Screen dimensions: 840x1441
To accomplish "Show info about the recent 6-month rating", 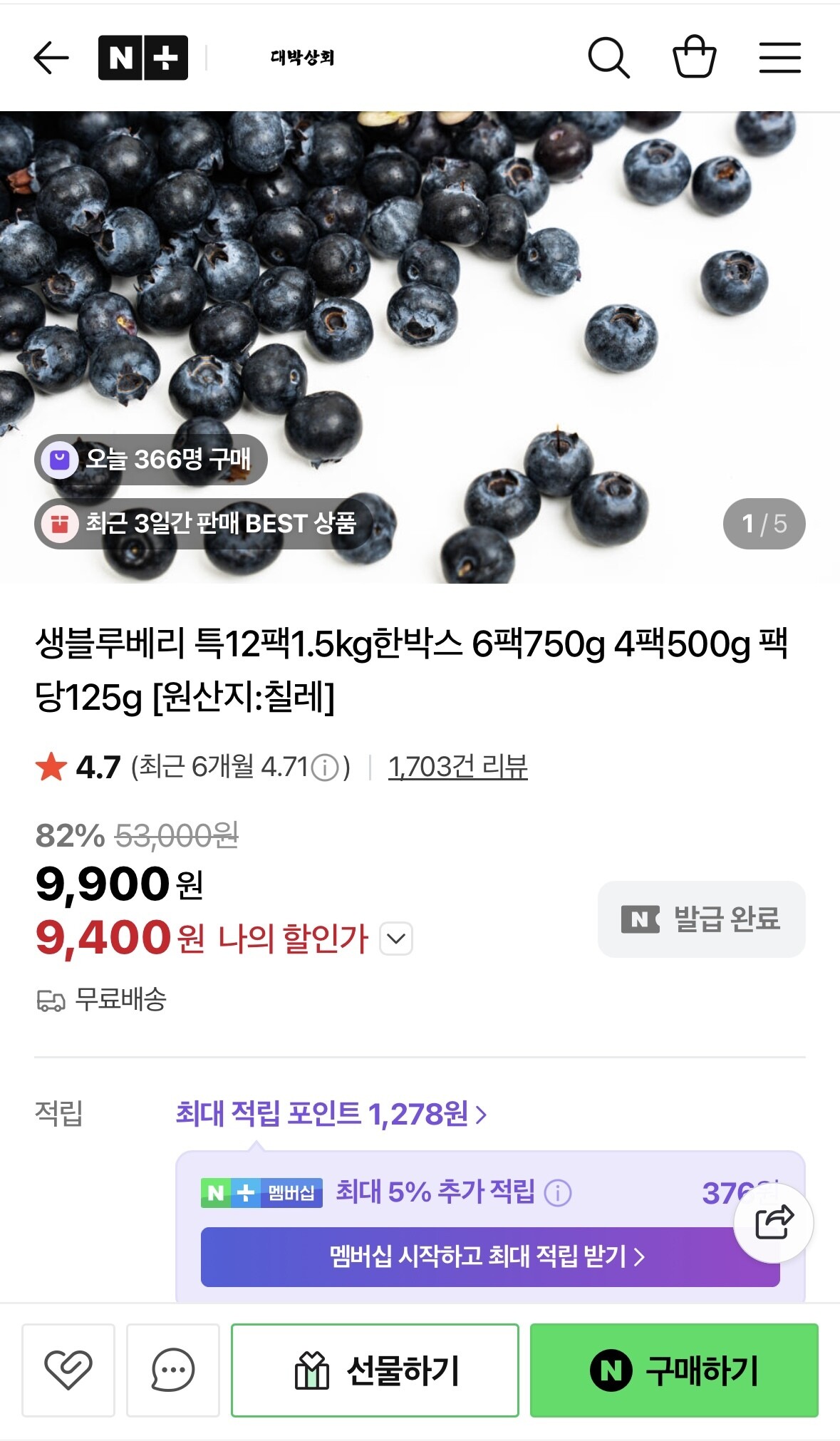I will coord(326,768).
